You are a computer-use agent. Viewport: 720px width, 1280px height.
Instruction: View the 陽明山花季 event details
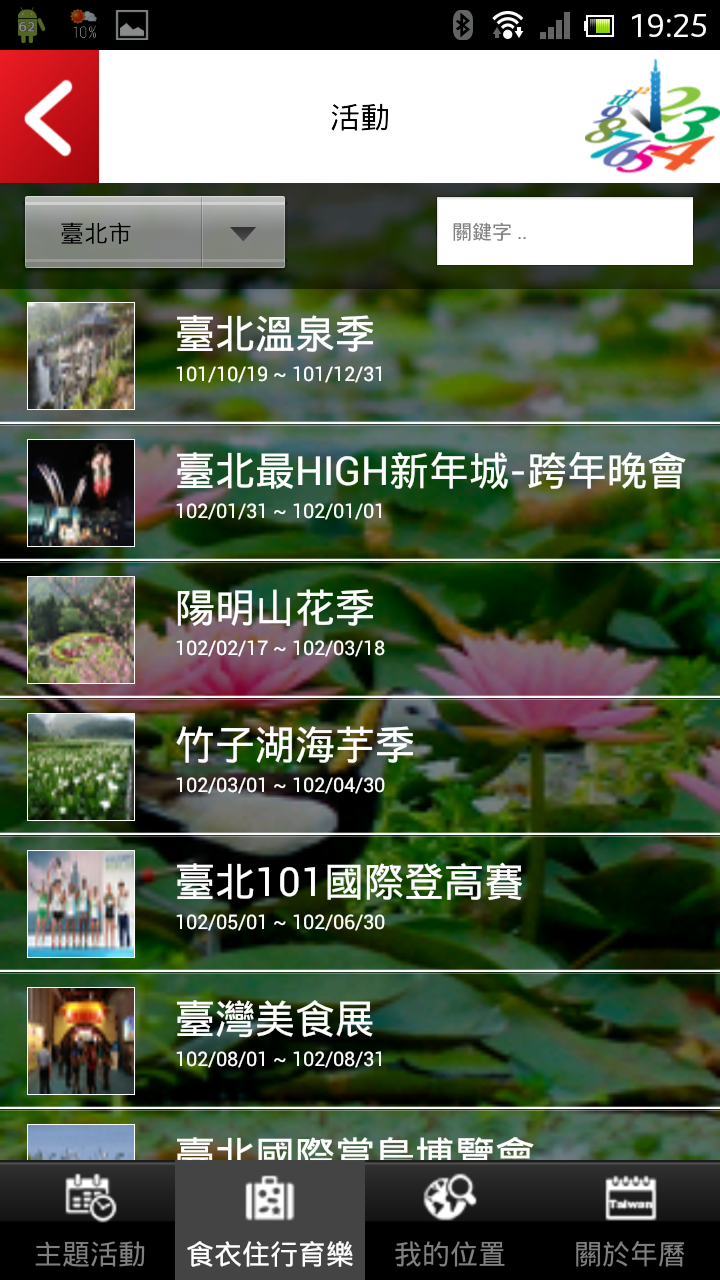click(360, 629)
